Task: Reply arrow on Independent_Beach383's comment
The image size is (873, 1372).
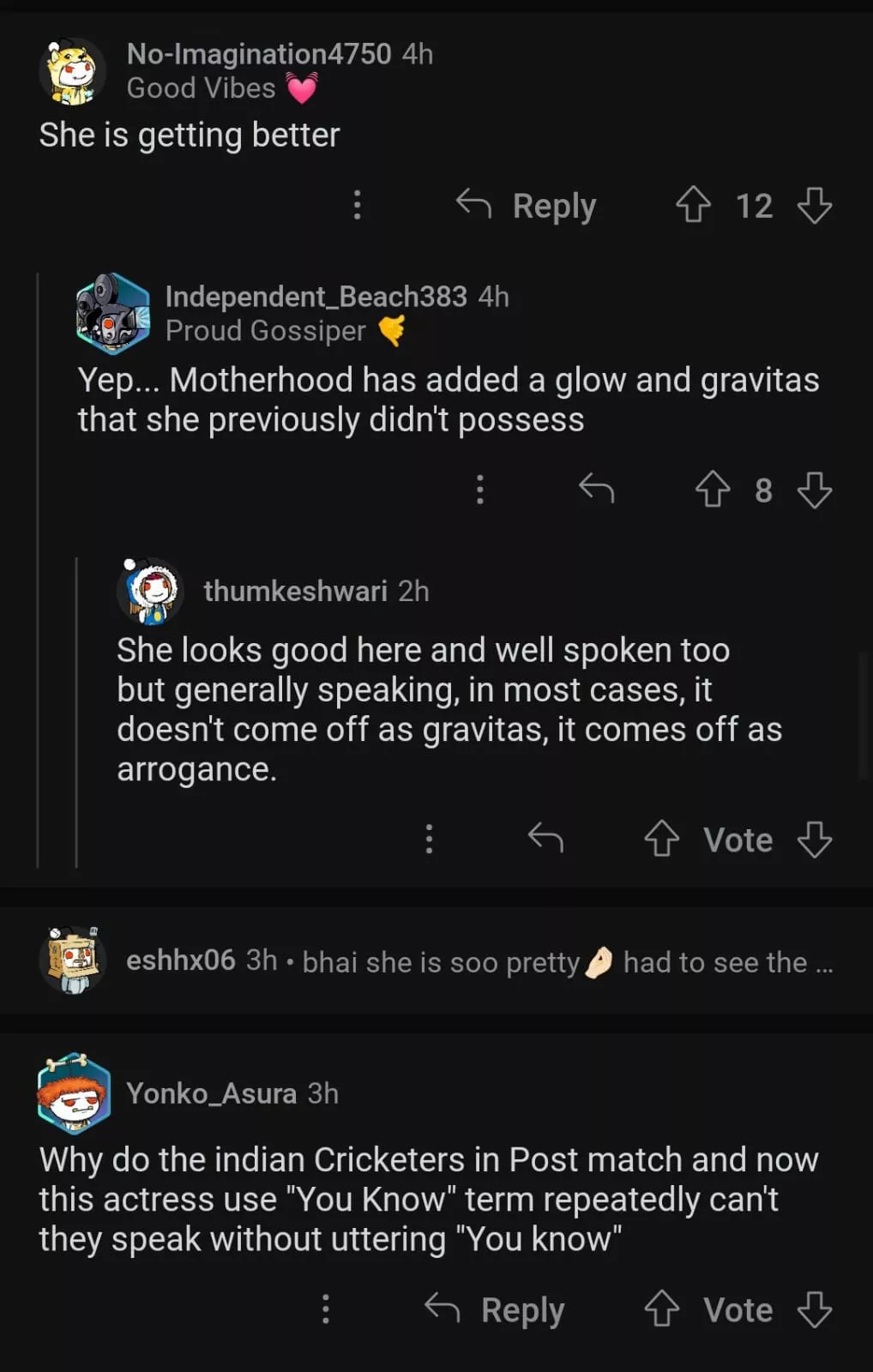Action: (x=596, y=490)
